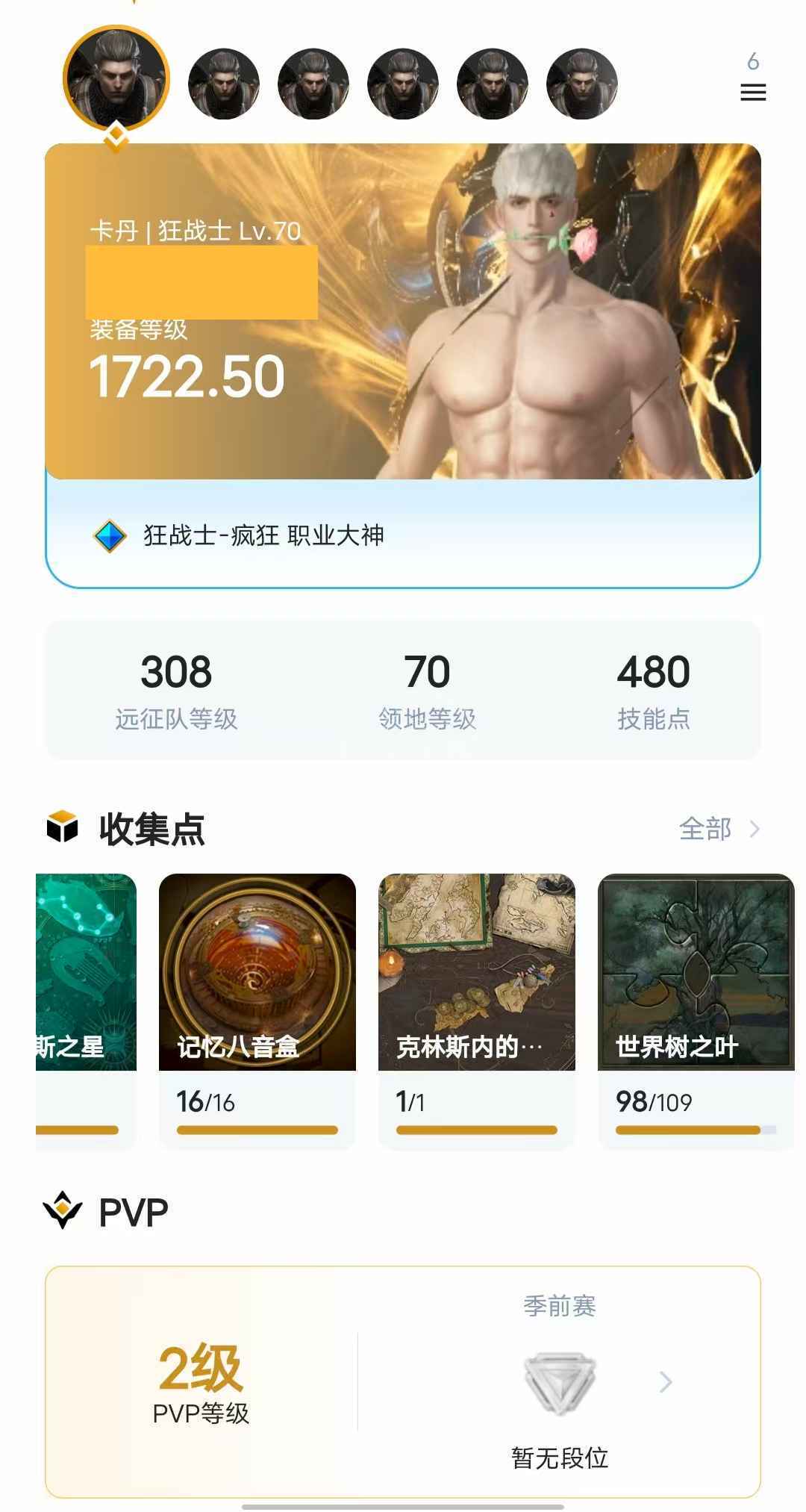This screenshot has width=806, height=1512.
Task: Select the third character avatar
Action: click(x=313, y=84)
